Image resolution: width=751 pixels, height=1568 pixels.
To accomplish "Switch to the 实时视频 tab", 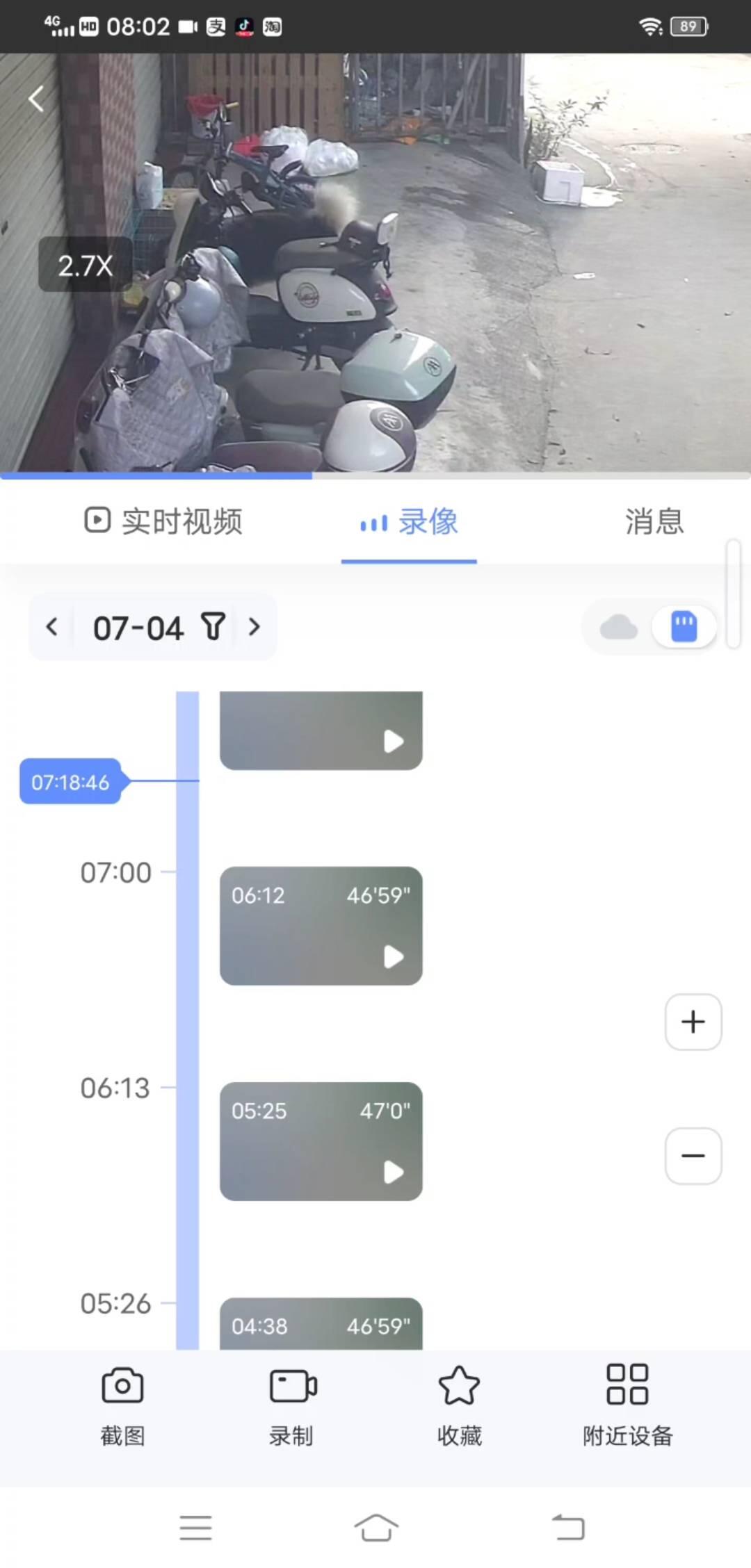I will coord(164,521).
